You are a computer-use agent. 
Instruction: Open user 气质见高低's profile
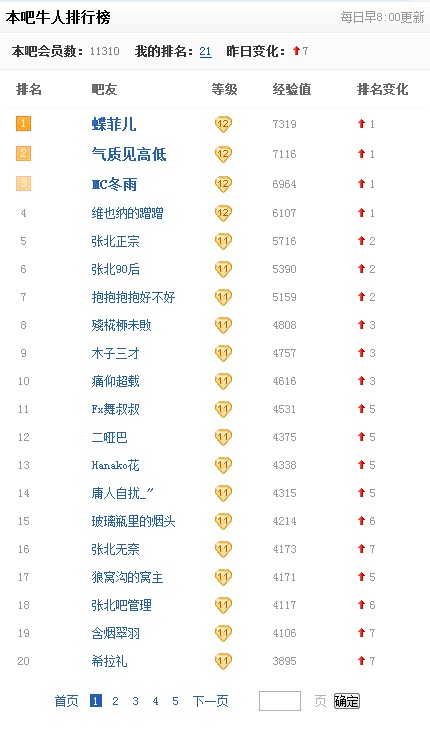point(129,154)
